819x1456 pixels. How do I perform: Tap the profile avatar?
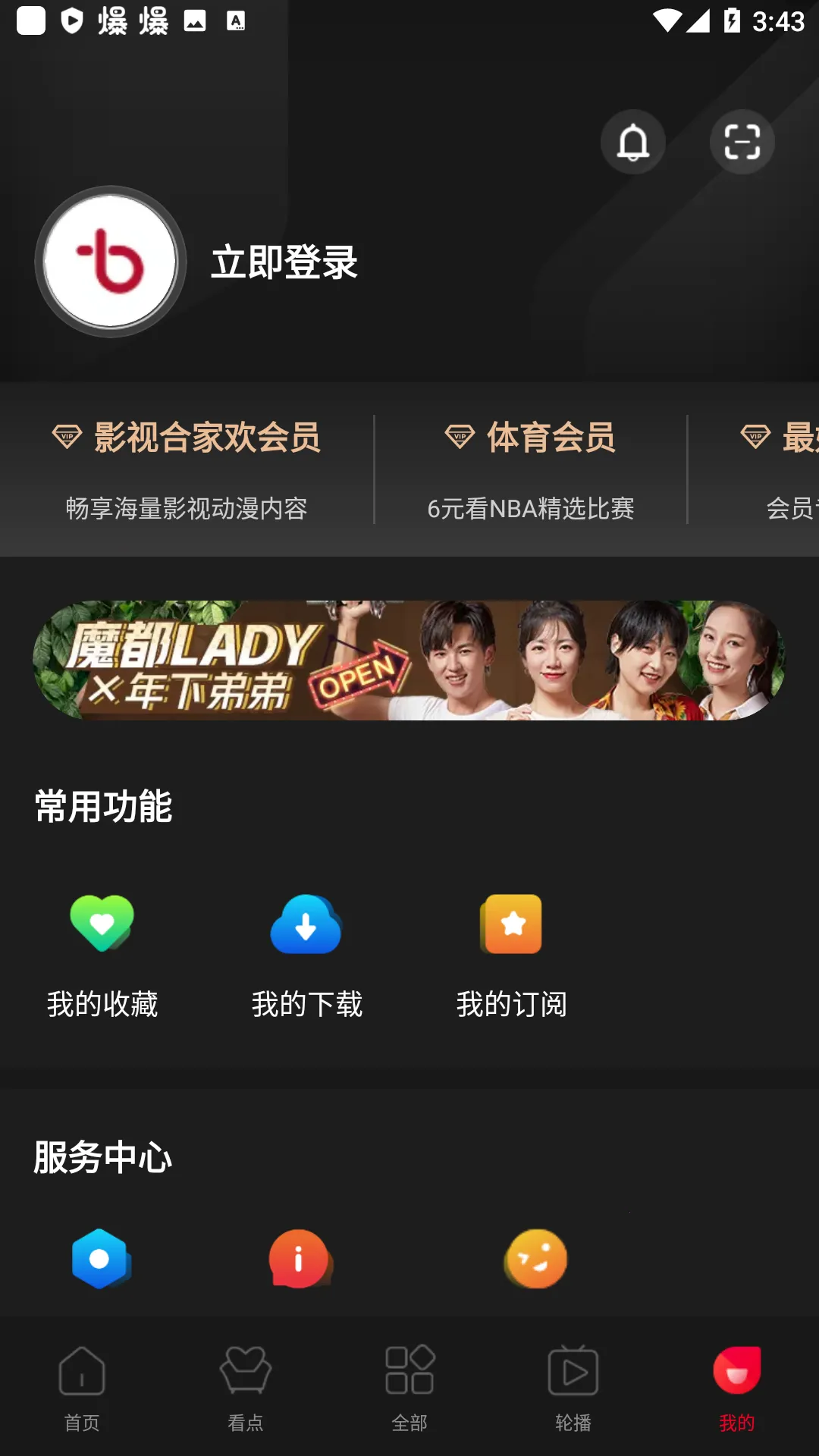pos(111,262)
